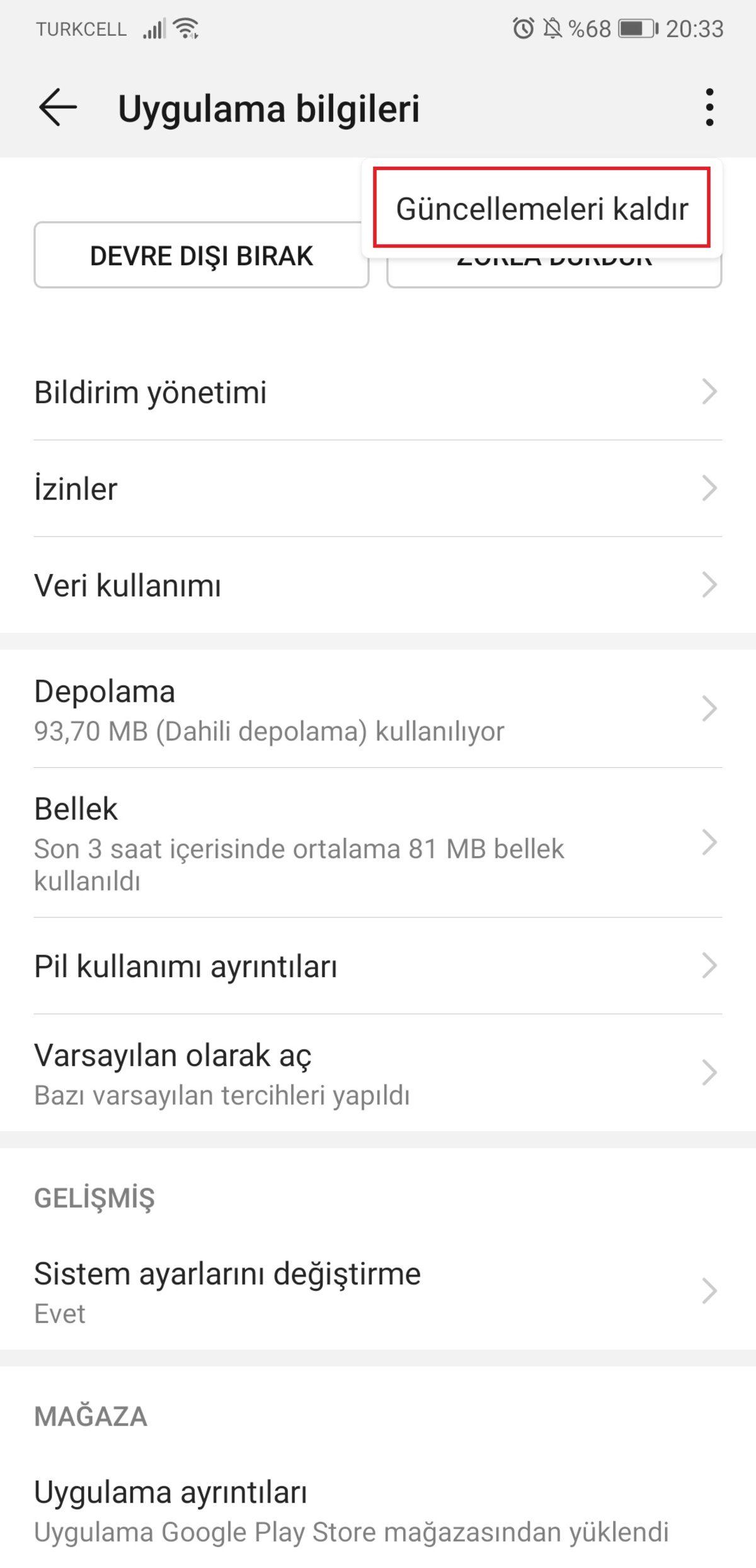Expand Varsayılan olarak aç preferences

(x=378, y=1071)
